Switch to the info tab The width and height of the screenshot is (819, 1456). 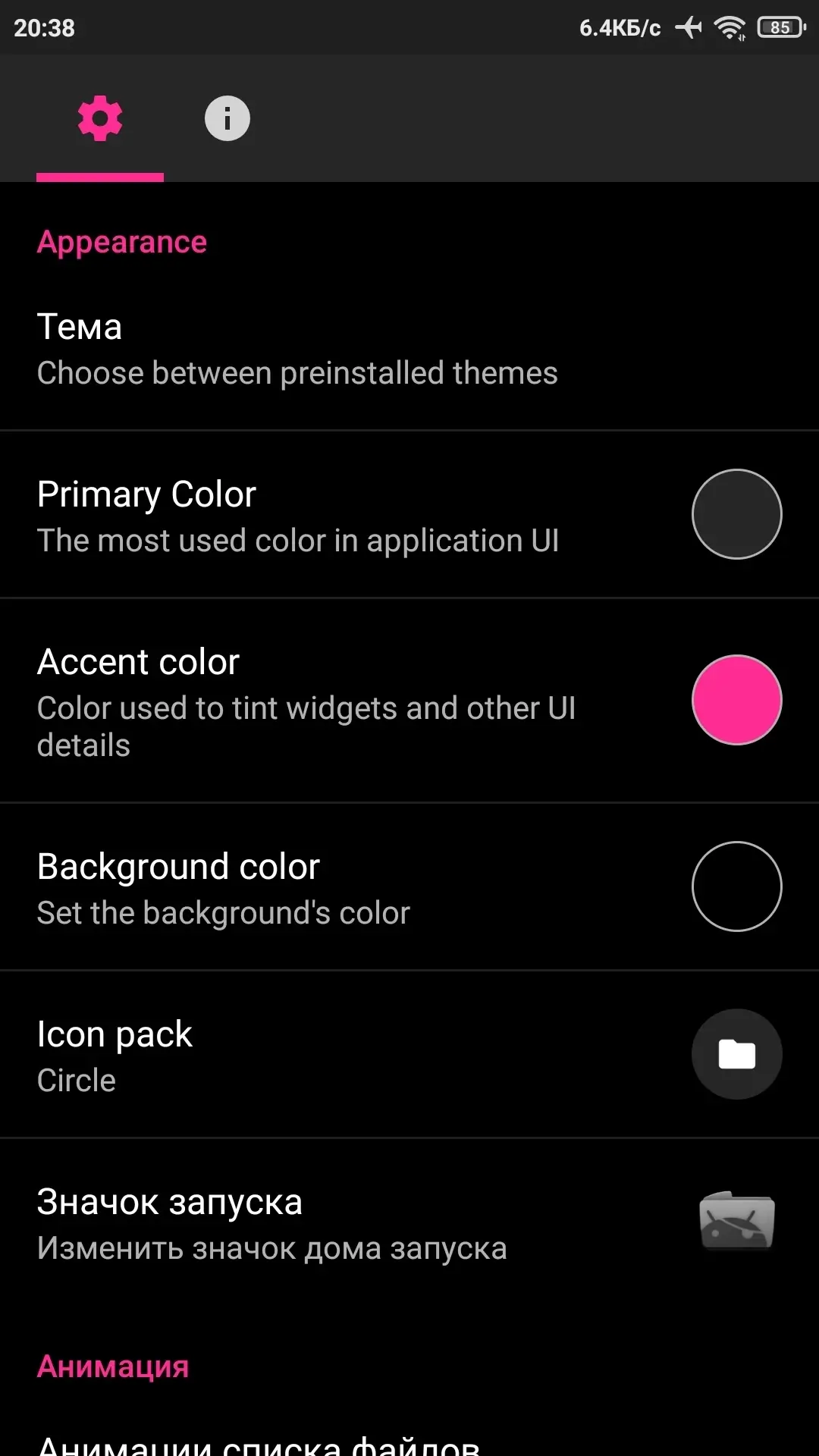[x=227, y=118]
